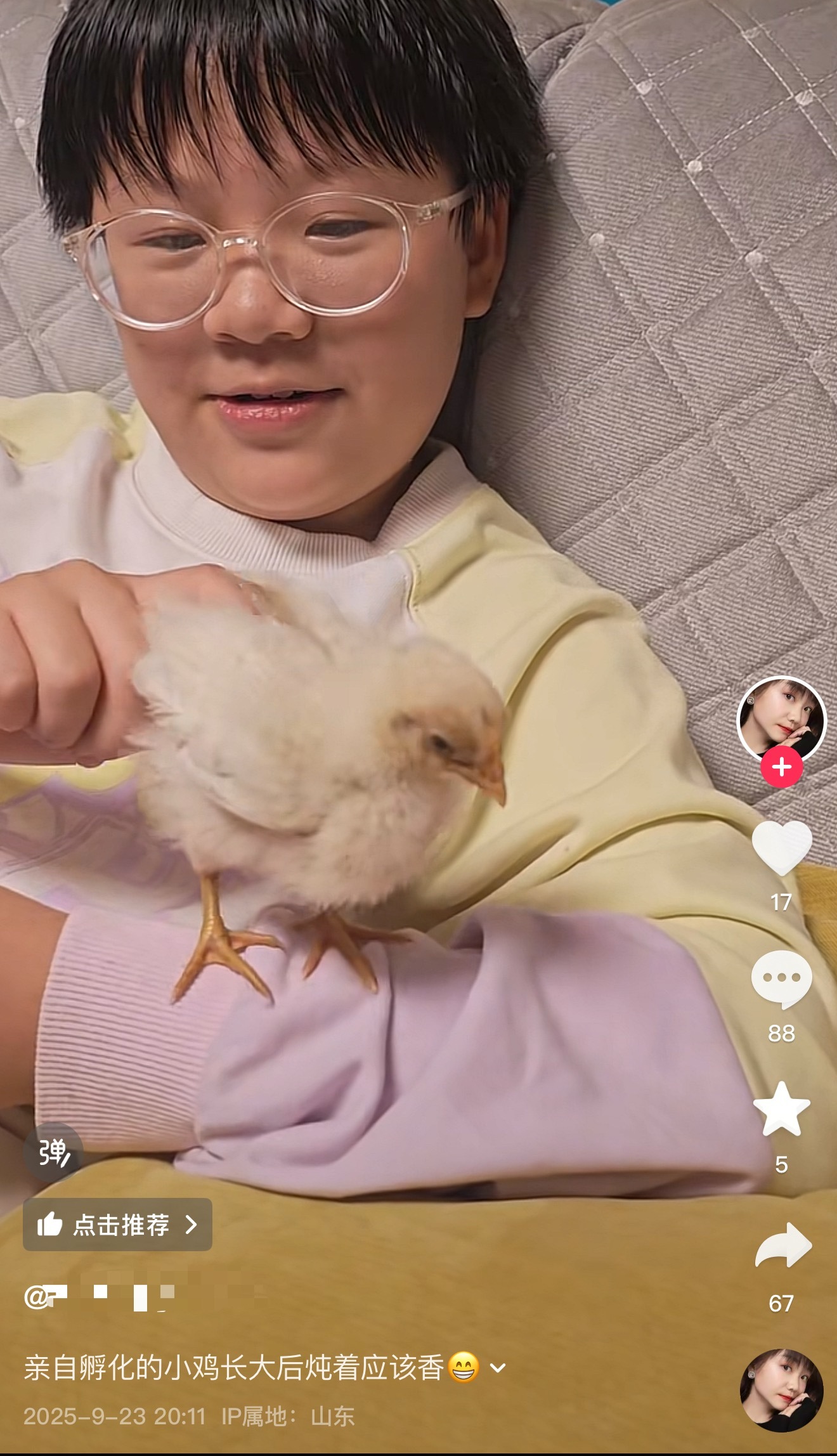Follow the creator with the plus button
This screenshot has width=837, height=1456.
(x=781, y=767)
